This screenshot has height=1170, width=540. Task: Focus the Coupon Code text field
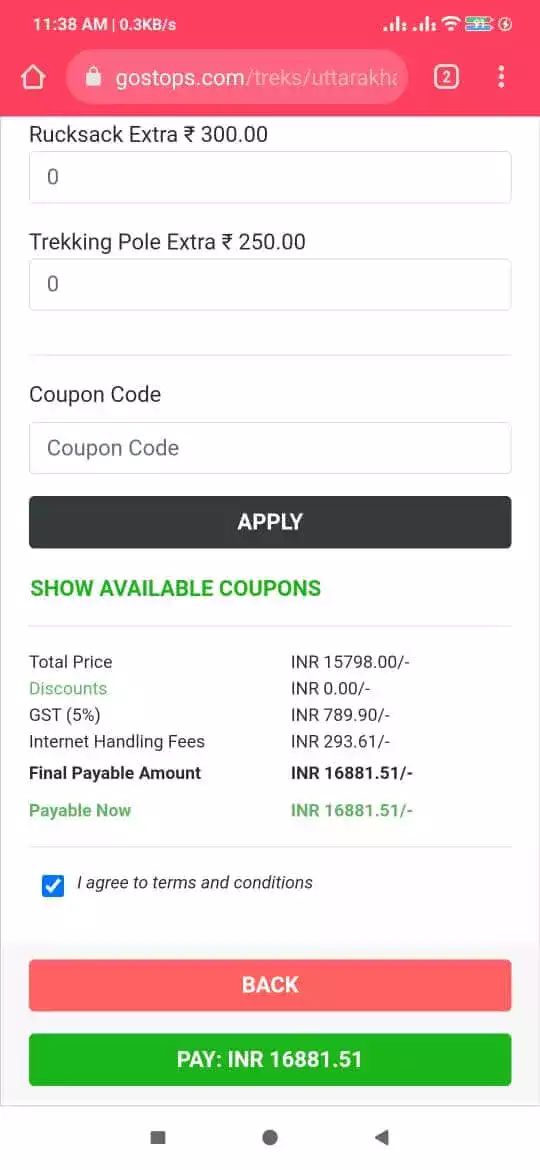270,448
